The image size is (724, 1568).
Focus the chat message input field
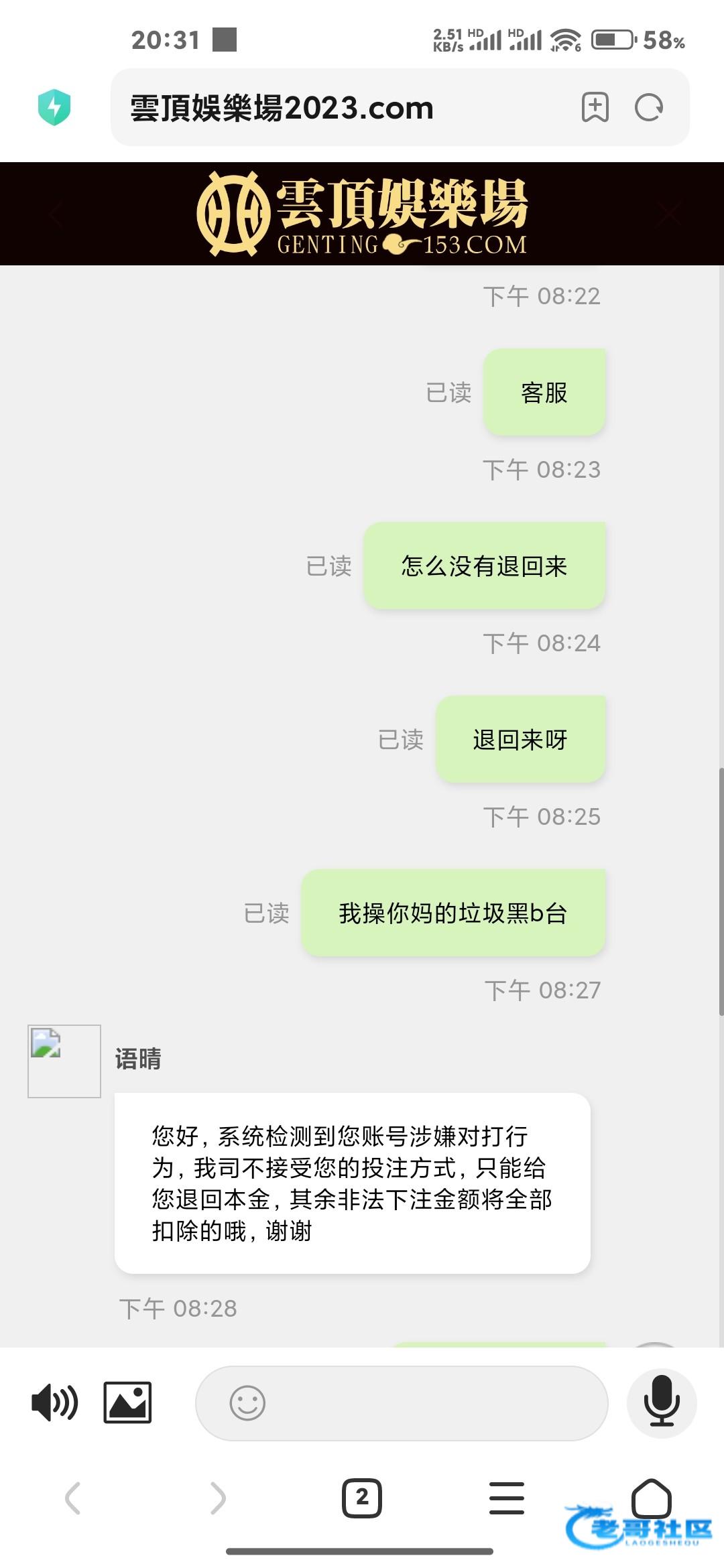[x=429, y=1402]
